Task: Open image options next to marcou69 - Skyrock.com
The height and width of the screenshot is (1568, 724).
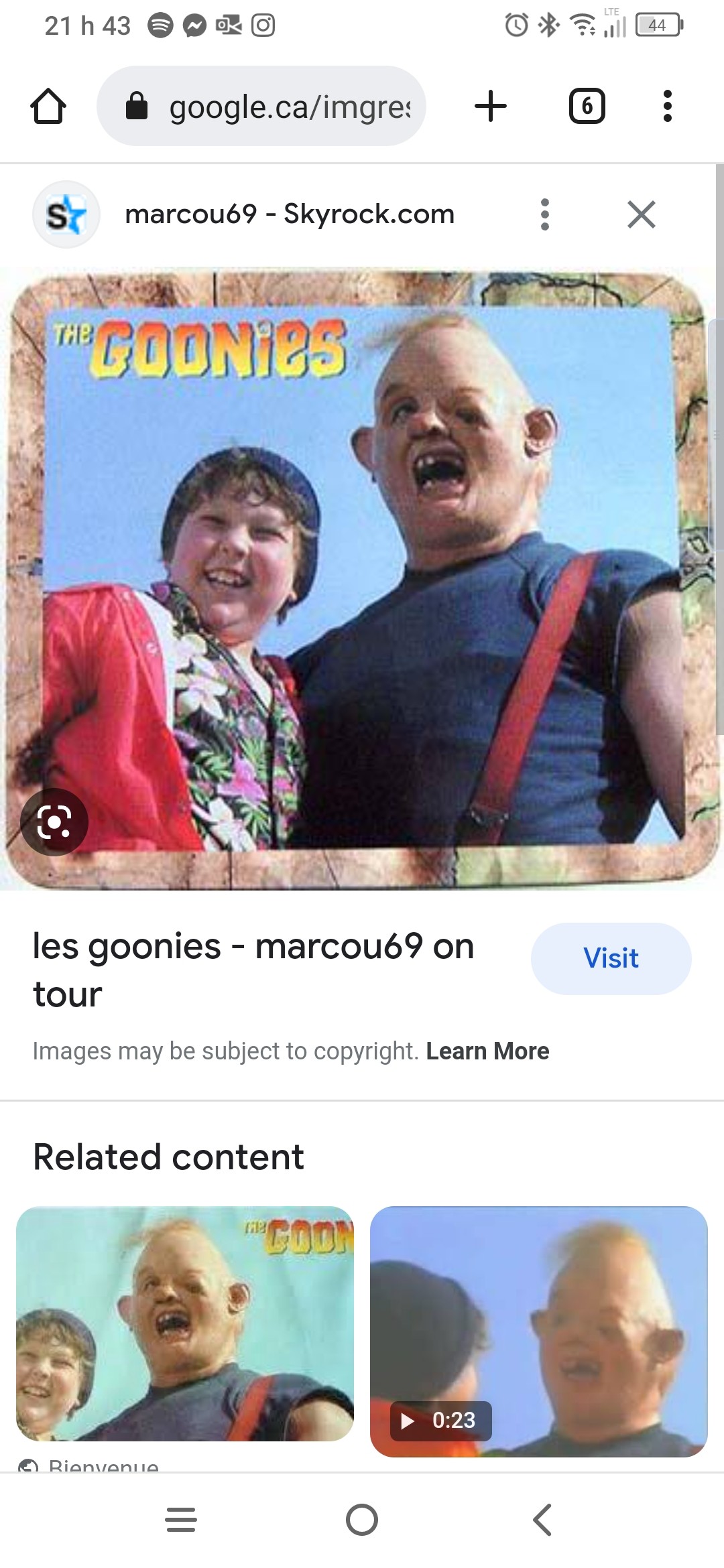Action: pos(544,214)
